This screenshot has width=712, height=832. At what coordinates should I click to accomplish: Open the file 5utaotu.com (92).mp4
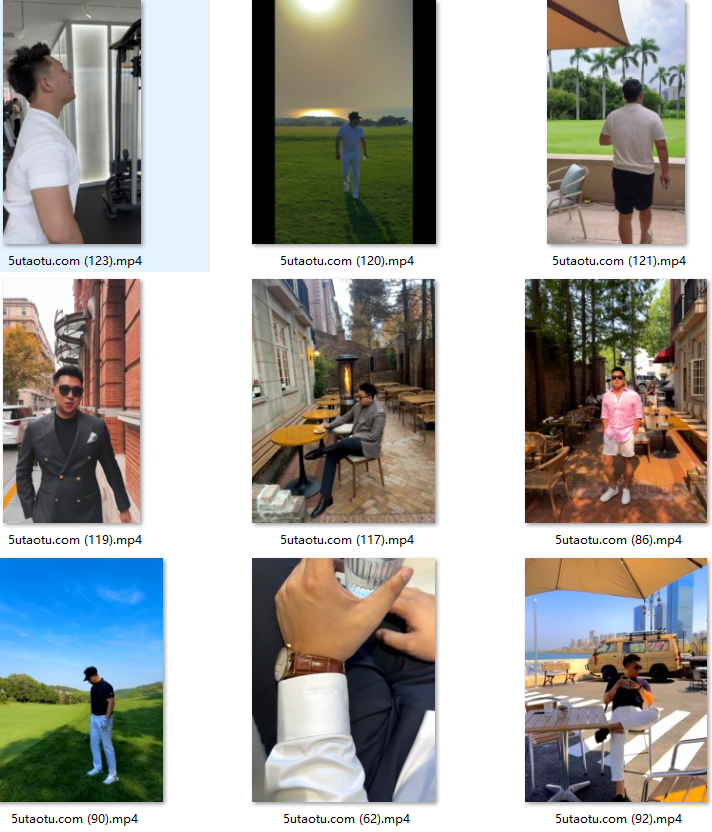616,680
